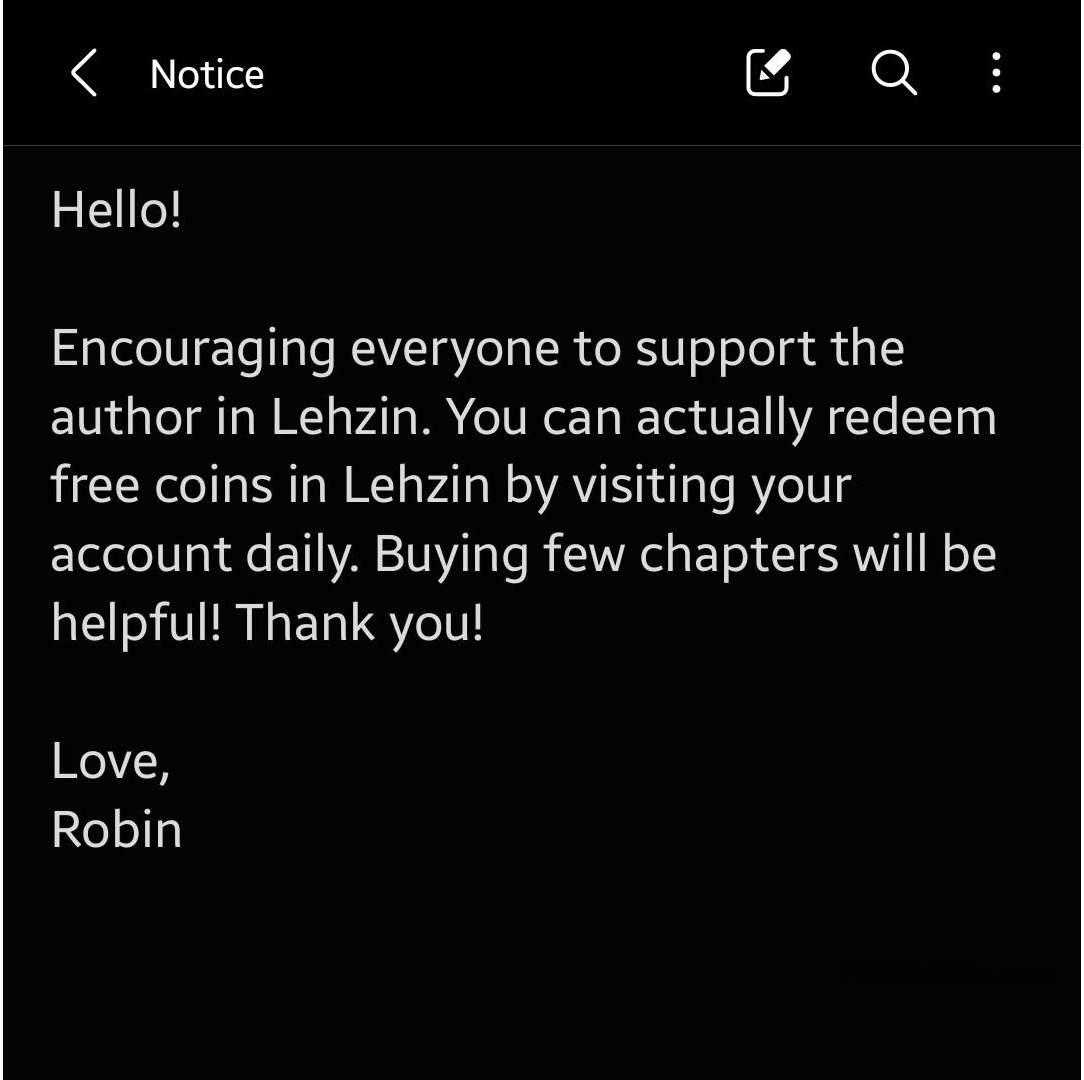Screen dimensions: 1084x1080
Task: Open the three-dot overflow menu
Action: pyautogui.click(x=996, y=73)
